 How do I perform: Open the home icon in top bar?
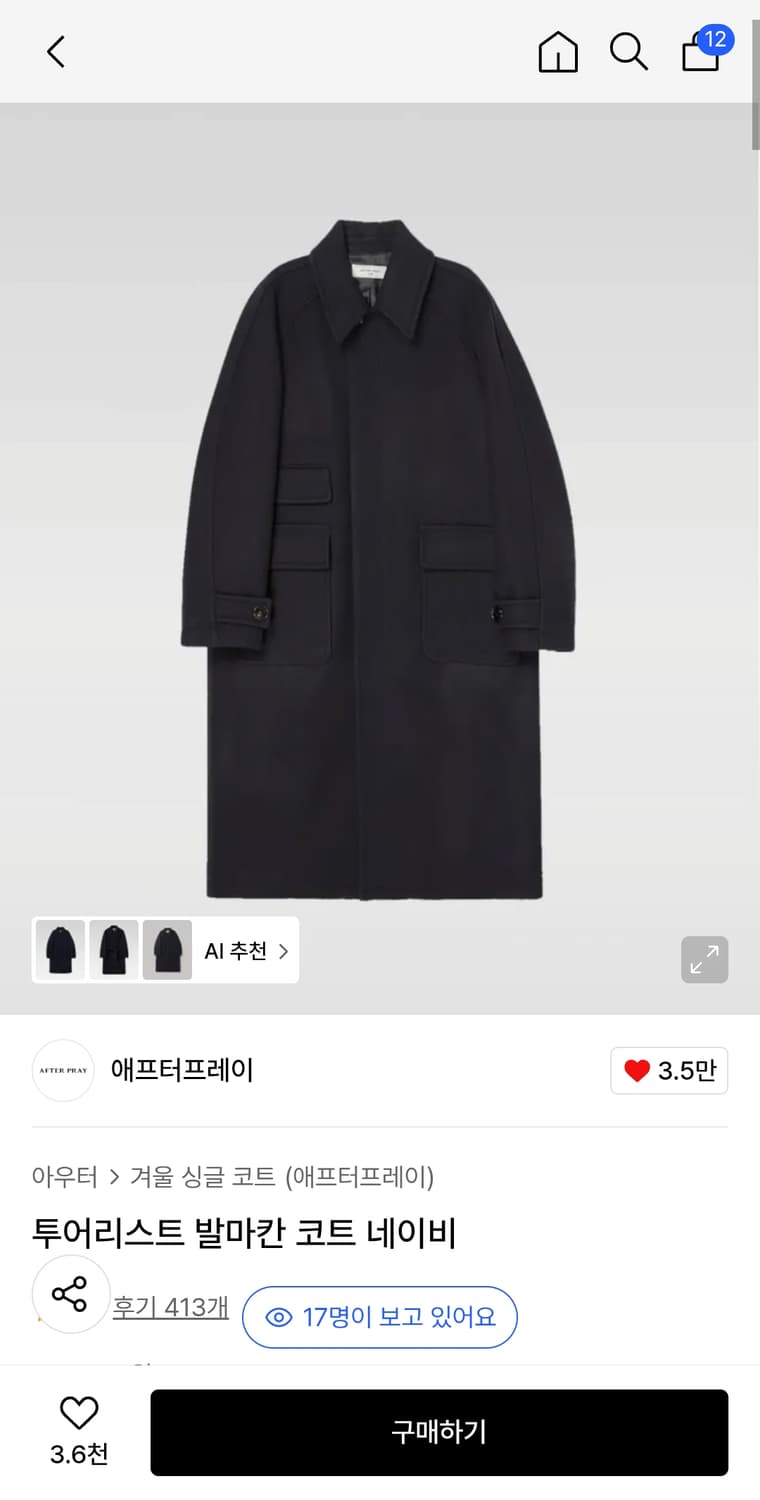[558, 52]
